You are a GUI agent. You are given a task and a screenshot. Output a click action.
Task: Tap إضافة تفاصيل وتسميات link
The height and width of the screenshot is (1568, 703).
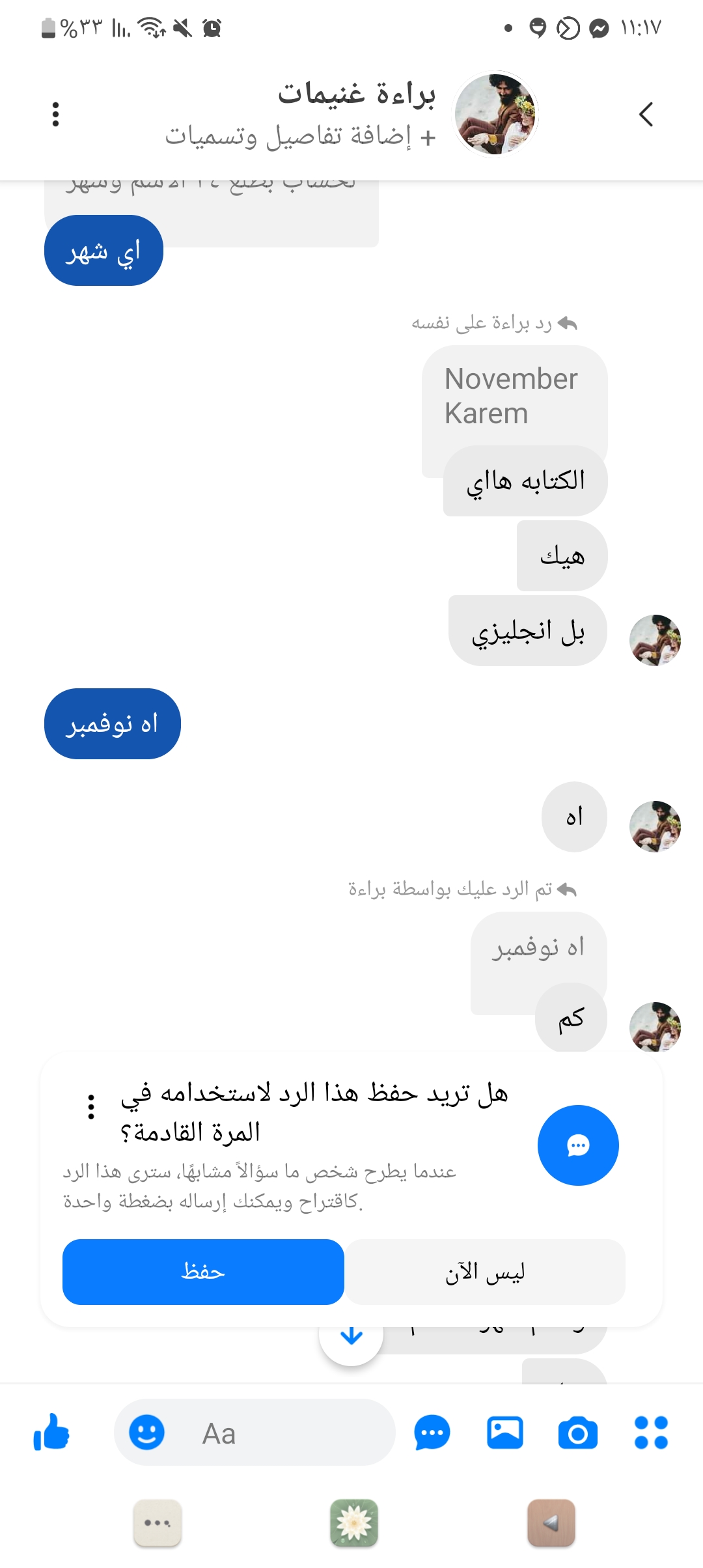click(x=301, y=137)
